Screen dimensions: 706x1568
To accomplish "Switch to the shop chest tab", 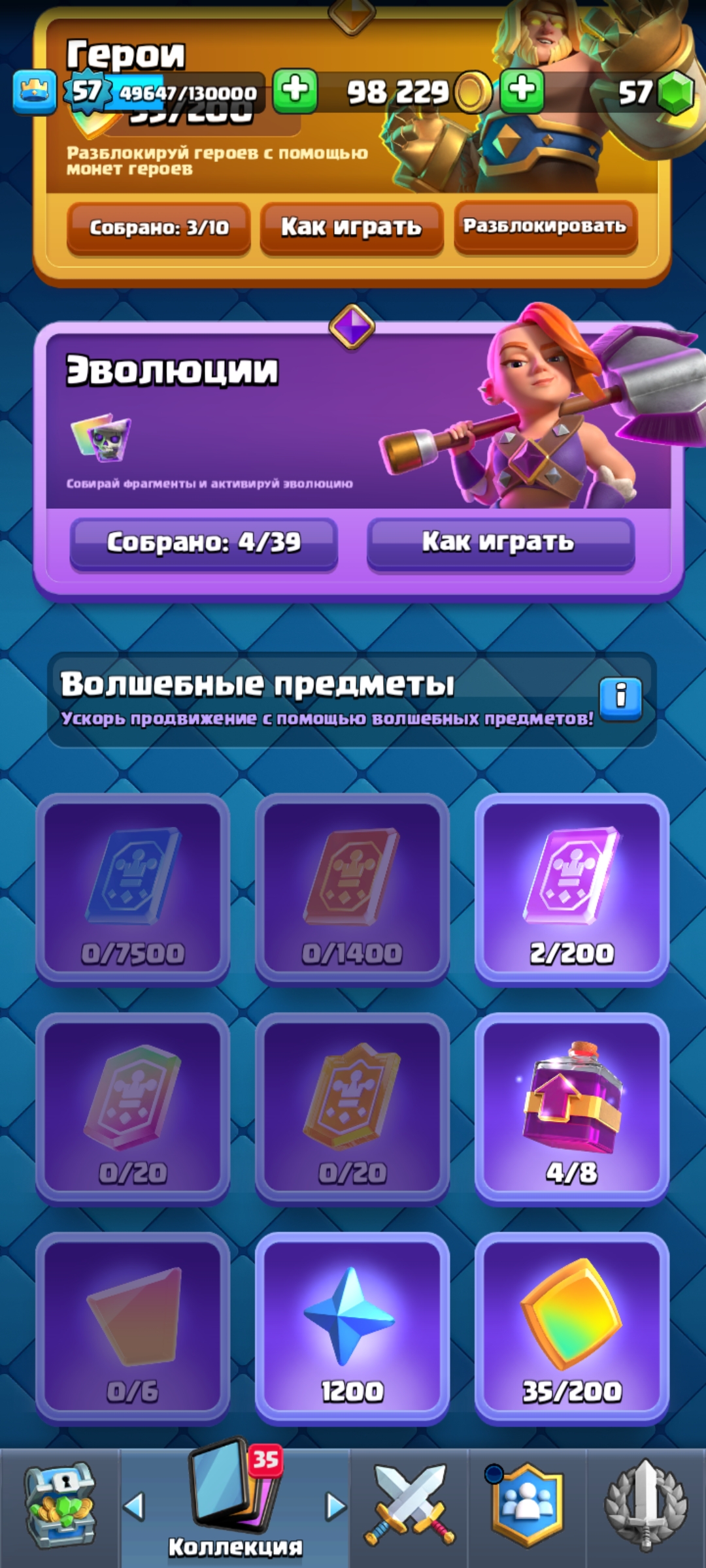I will click(59, 1506).
